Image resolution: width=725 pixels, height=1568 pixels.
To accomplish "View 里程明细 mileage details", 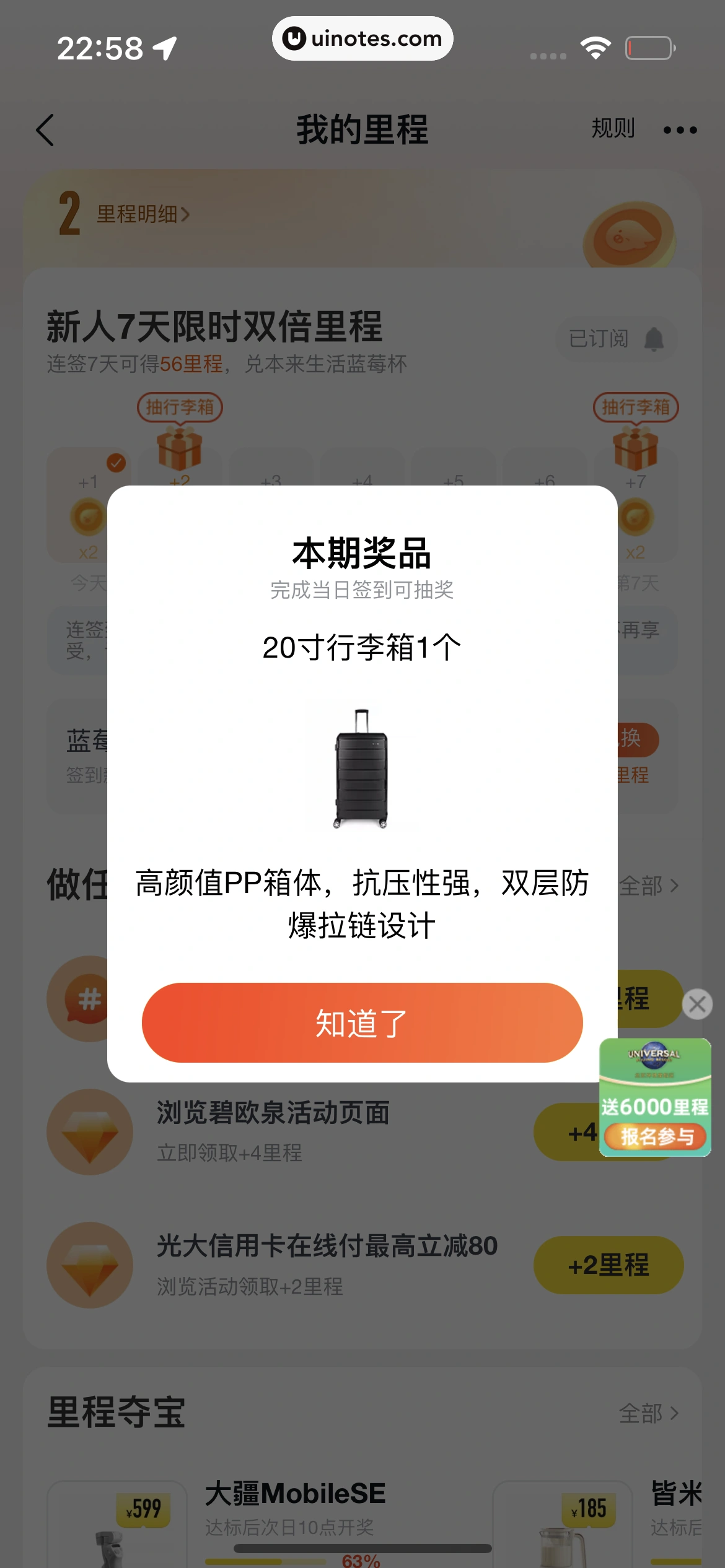I will coord(143,214).
